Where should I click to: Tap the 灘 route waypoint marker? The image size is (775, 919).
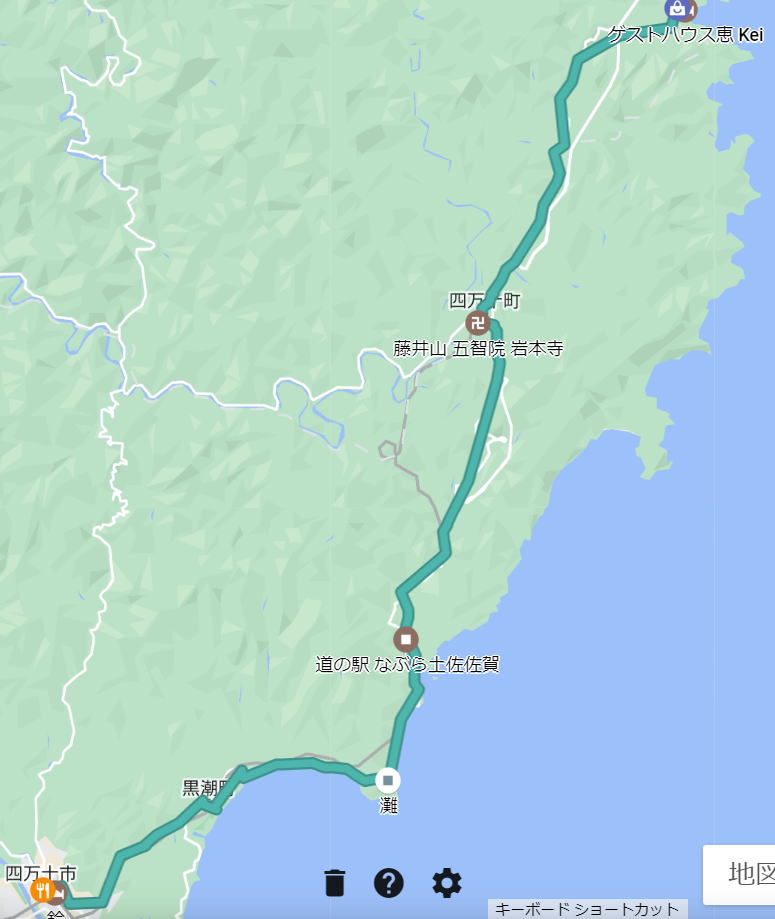coord(388,780)
